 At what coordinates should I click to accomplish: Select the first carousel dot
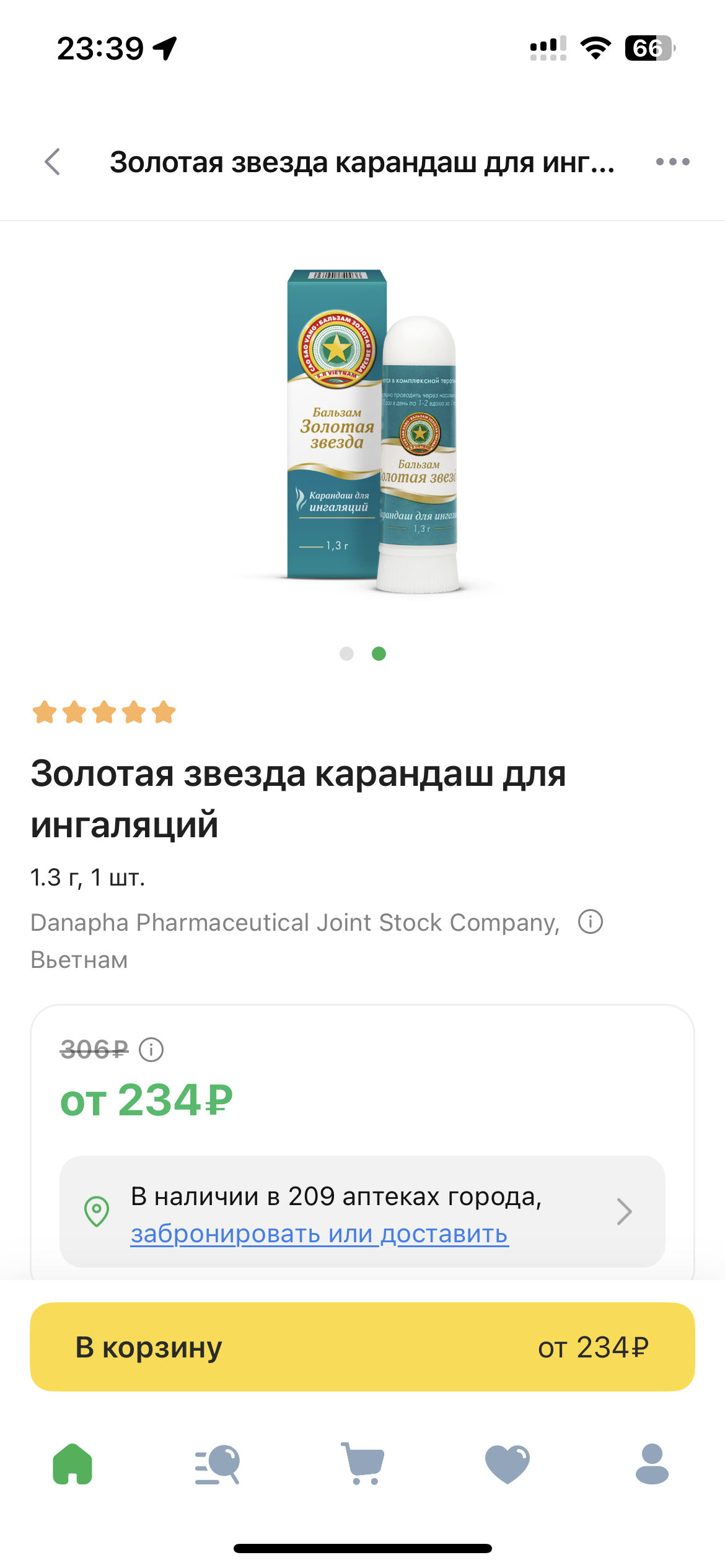click(346, 654)
